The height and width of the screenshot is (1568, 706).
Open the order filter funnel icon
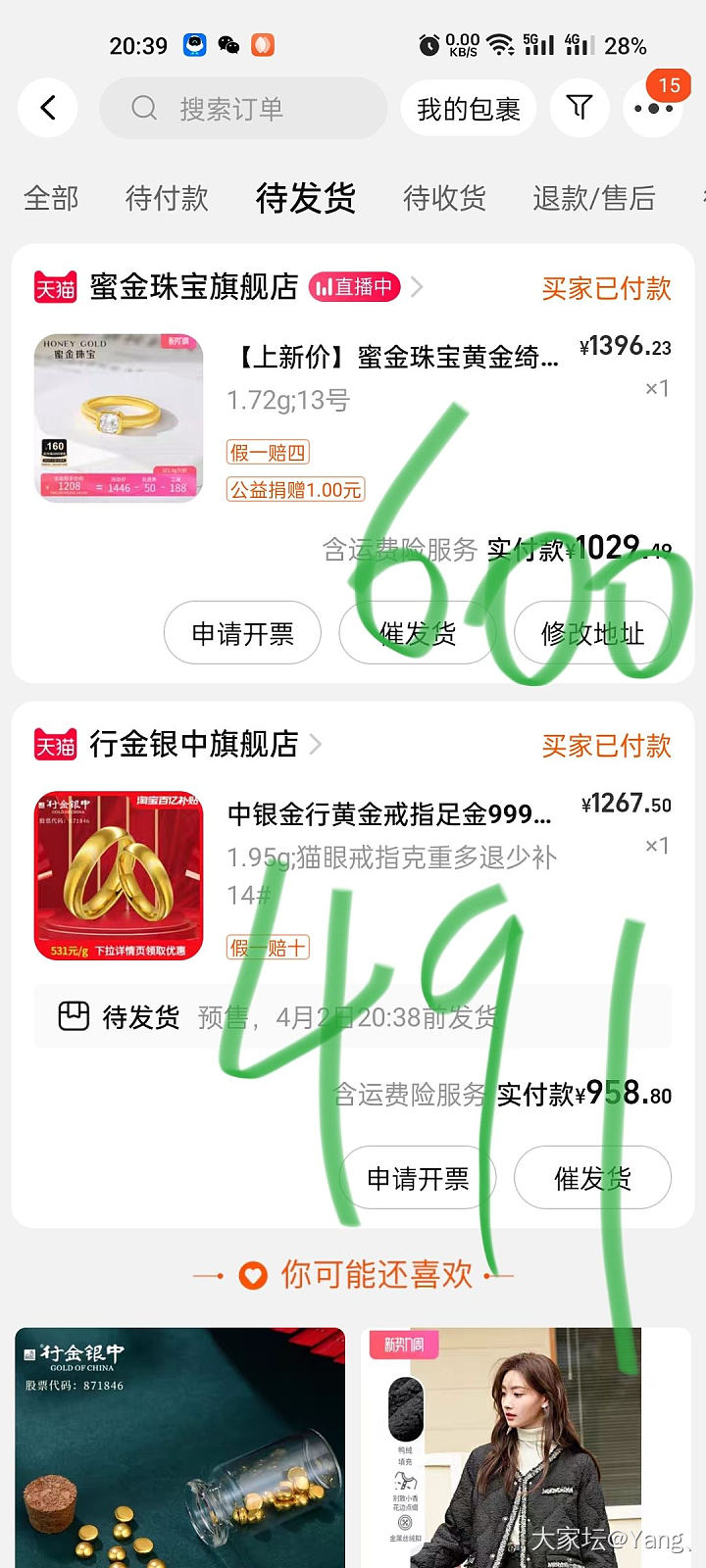click(580, 108)
